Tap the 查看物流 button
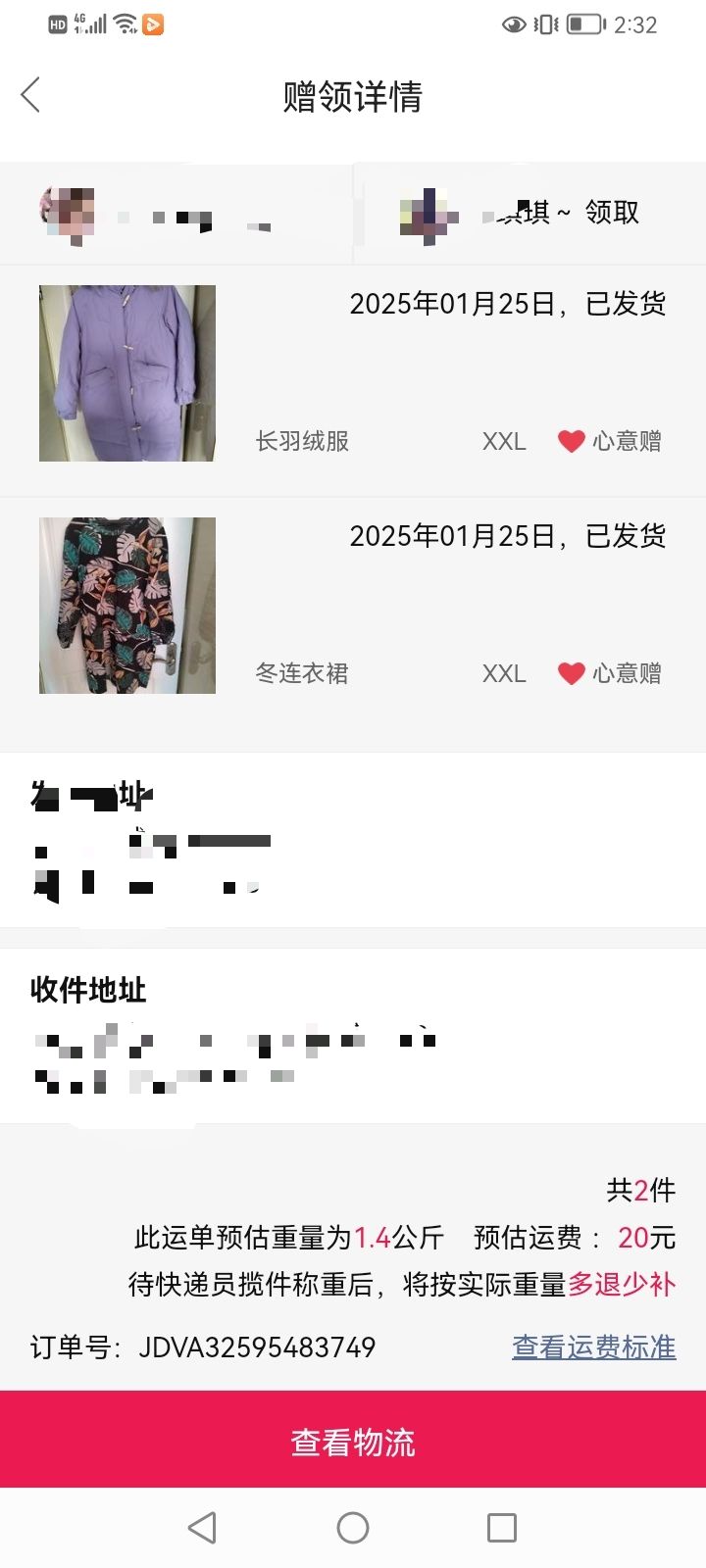Screen dimensions: 706x1568 [x=353, y=1440]
